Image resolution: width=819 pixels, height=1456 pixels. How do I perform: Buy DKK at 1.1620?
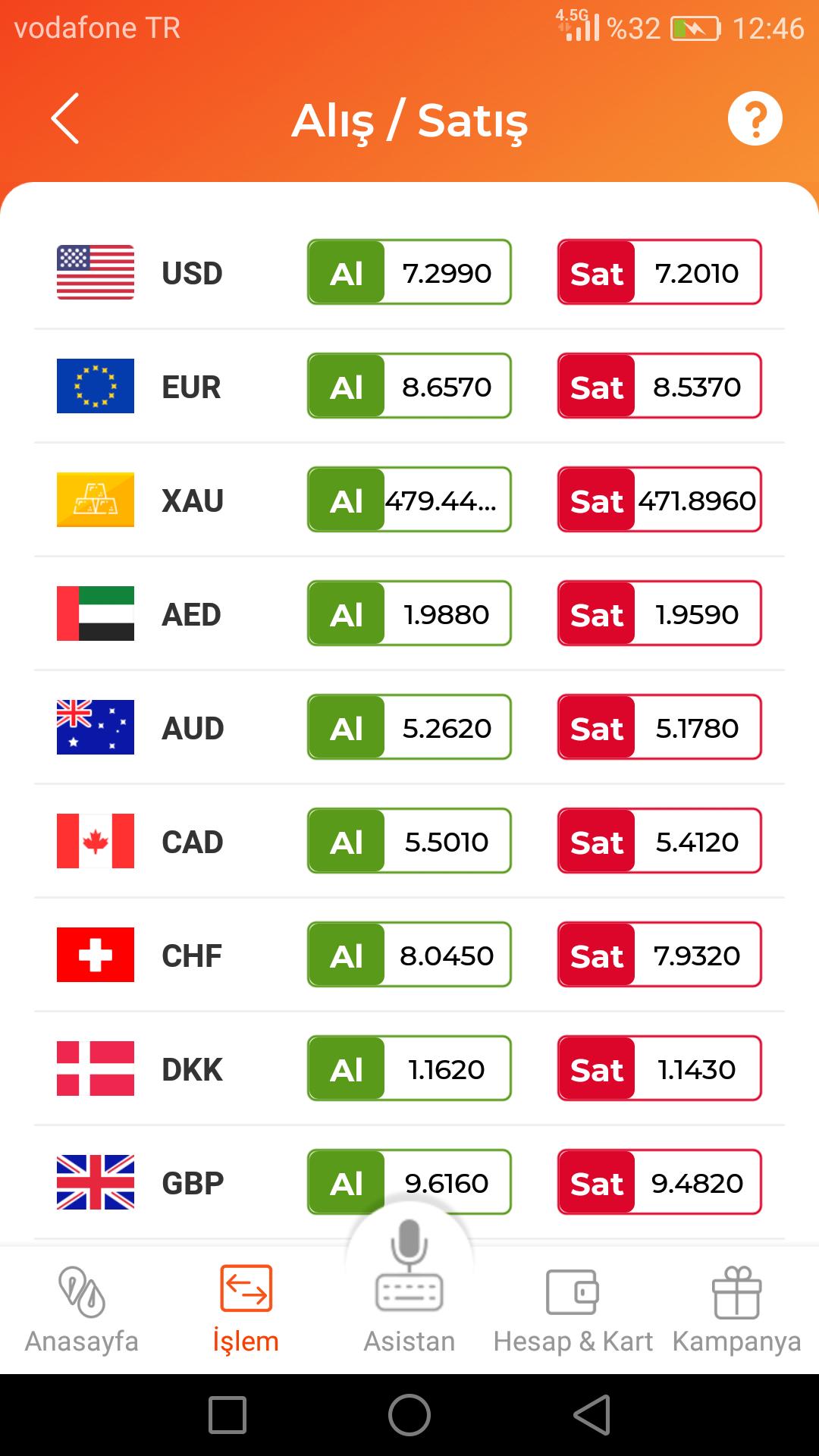(409, 1068)
